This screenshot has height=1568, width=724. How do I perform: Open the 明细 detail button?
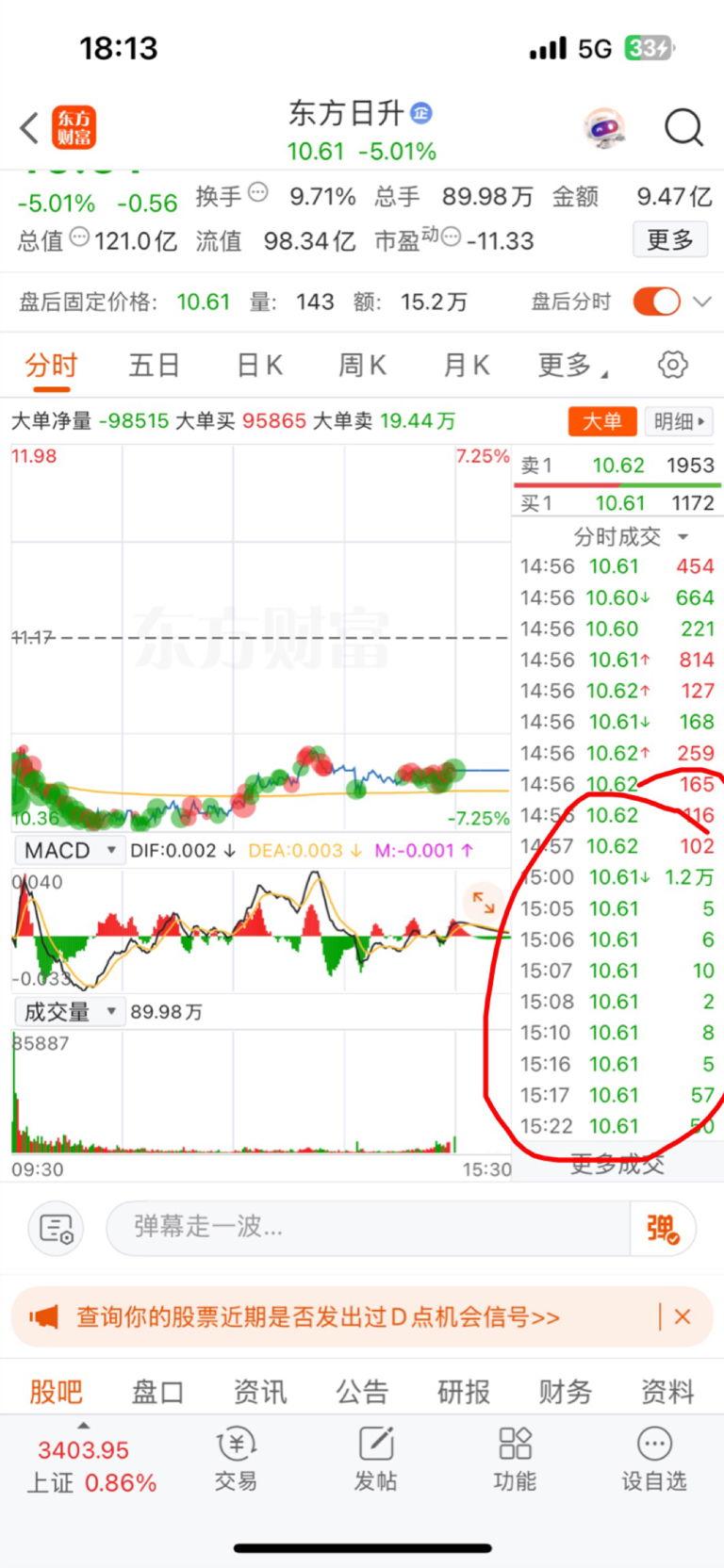tap(679, 421)
